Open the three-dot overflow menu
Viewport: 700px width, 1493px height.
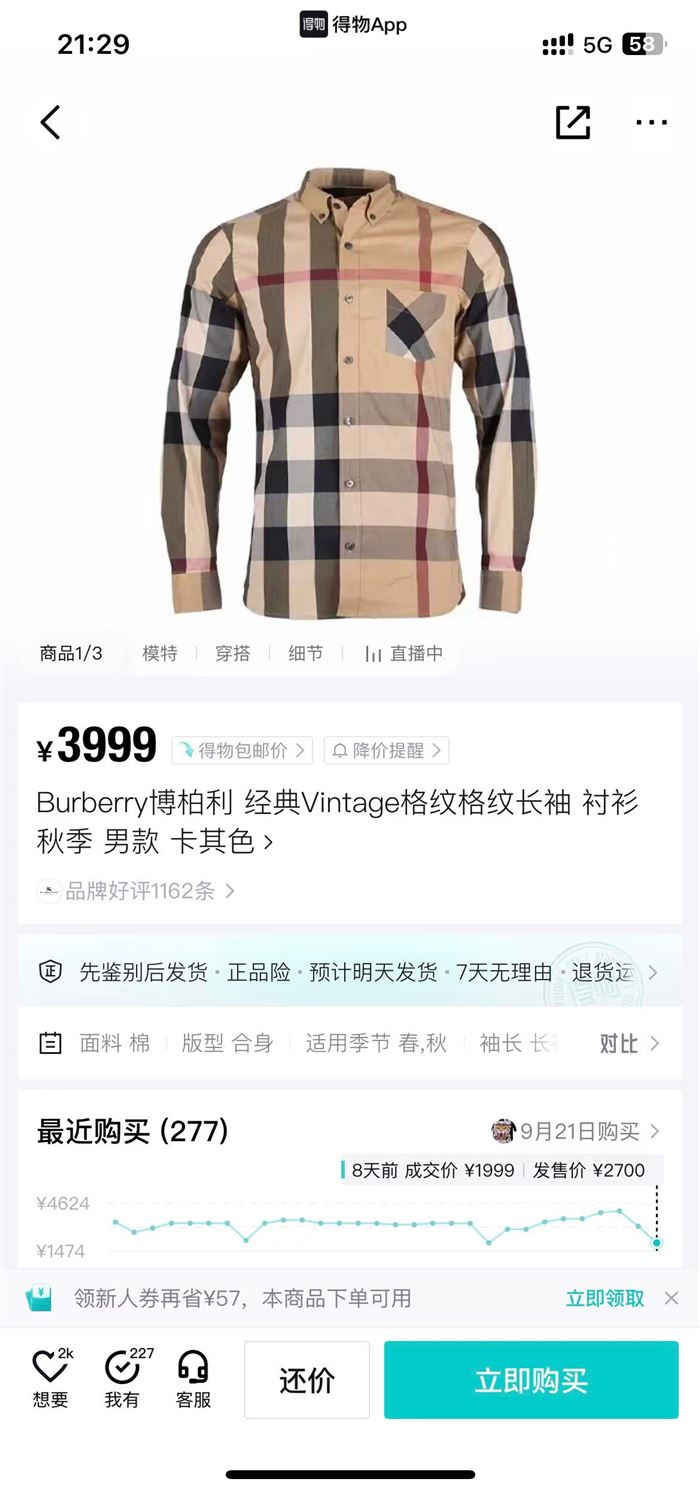(x=651, y=122)
